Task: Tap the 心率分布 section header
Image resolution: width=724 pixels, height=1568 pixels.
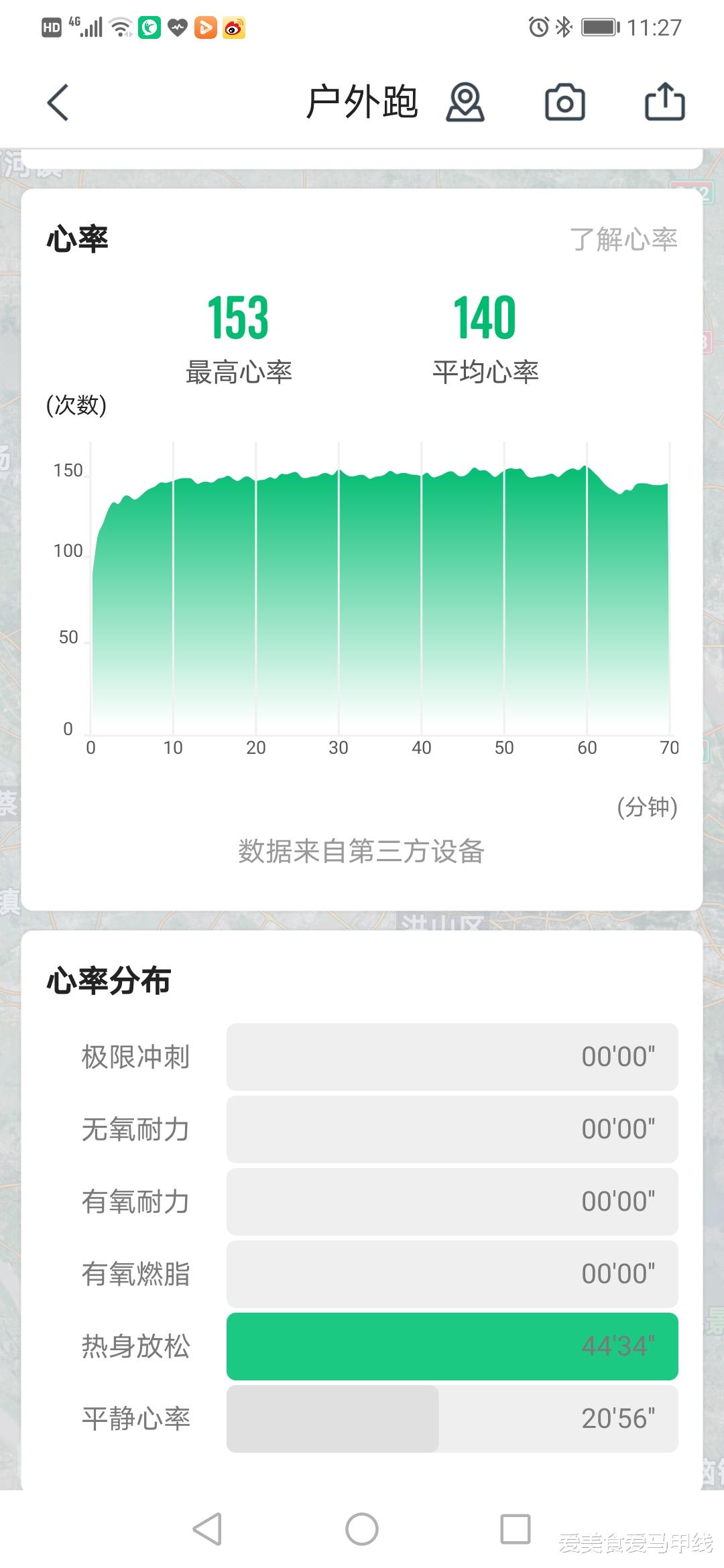Action: [x=109, y=981]
